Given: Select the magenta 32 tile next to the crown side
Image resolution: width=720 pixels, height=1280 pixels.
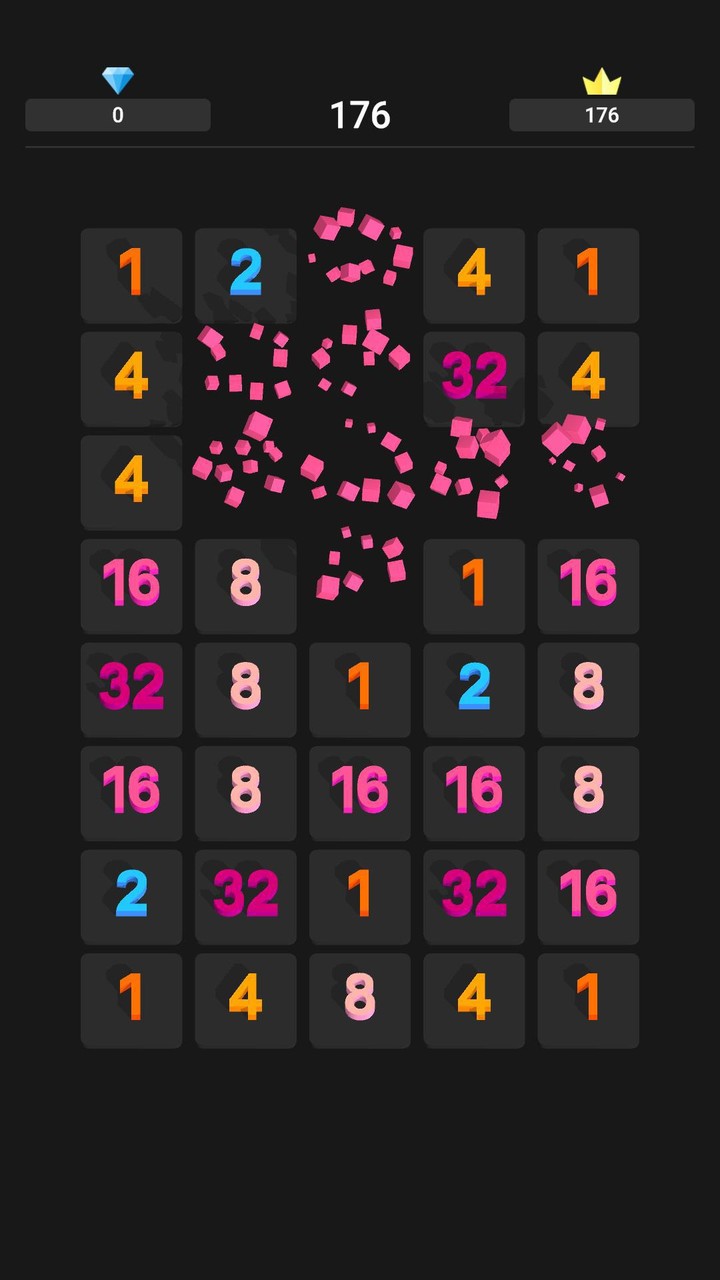Looking at the screenshot, I should click(x=473, y=377).
